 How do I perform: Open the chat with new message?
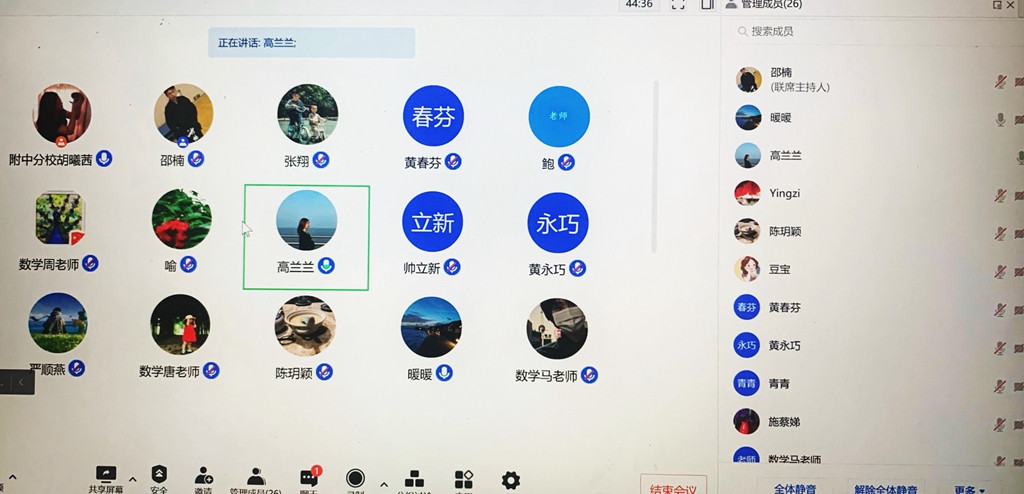(x=309, y=478)
